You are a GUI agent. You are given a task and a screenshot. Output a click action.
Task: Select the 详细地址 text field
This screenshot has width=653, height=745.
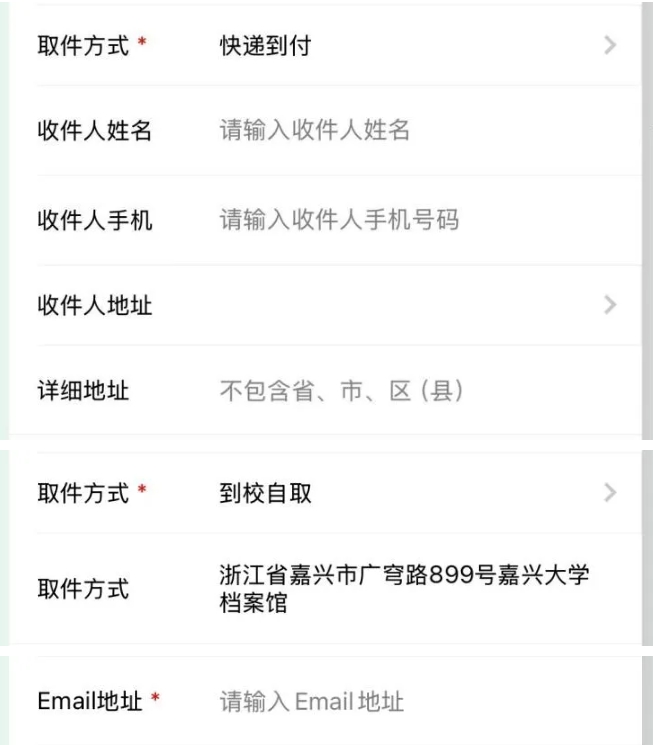(x=410, y=391)
